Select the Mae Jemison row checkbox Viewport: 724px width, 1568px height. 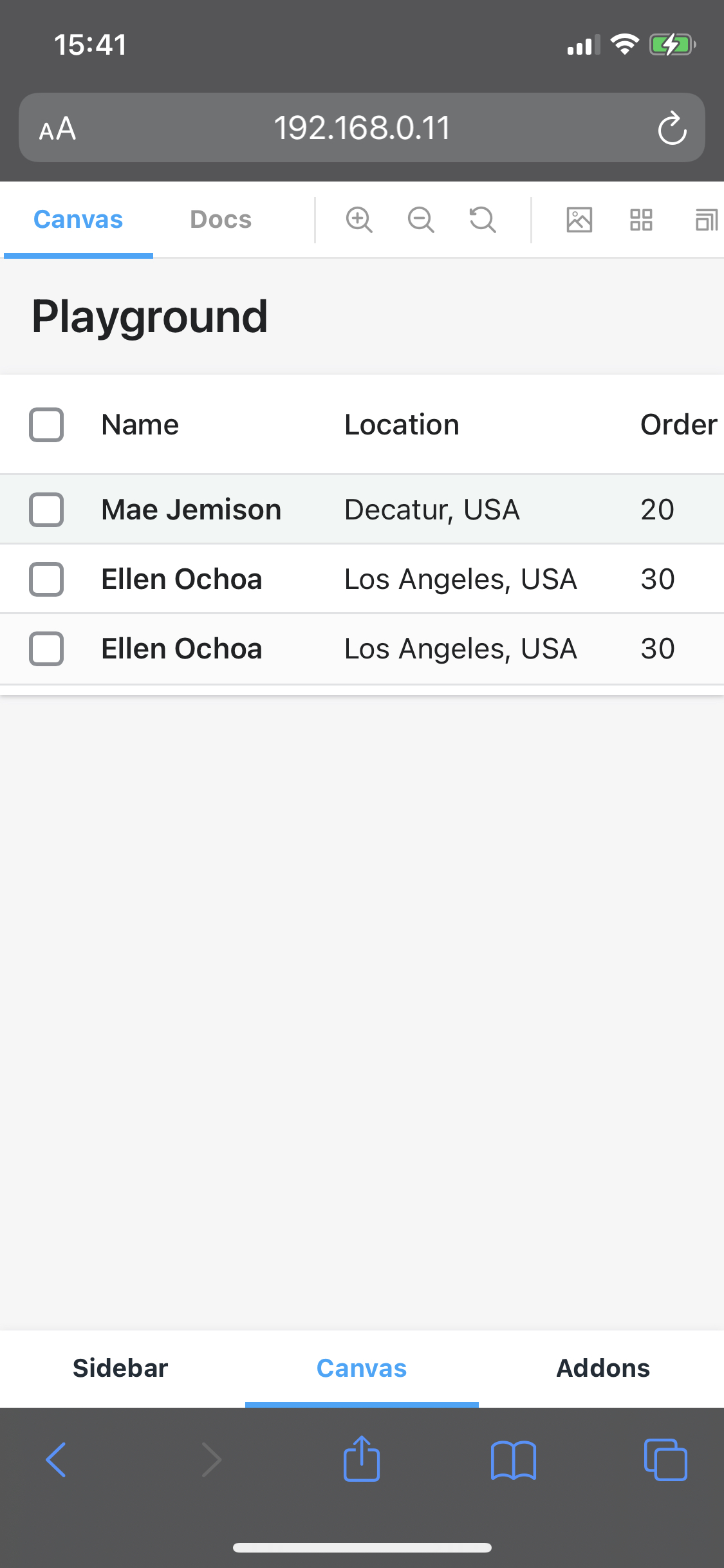point(46,510)
